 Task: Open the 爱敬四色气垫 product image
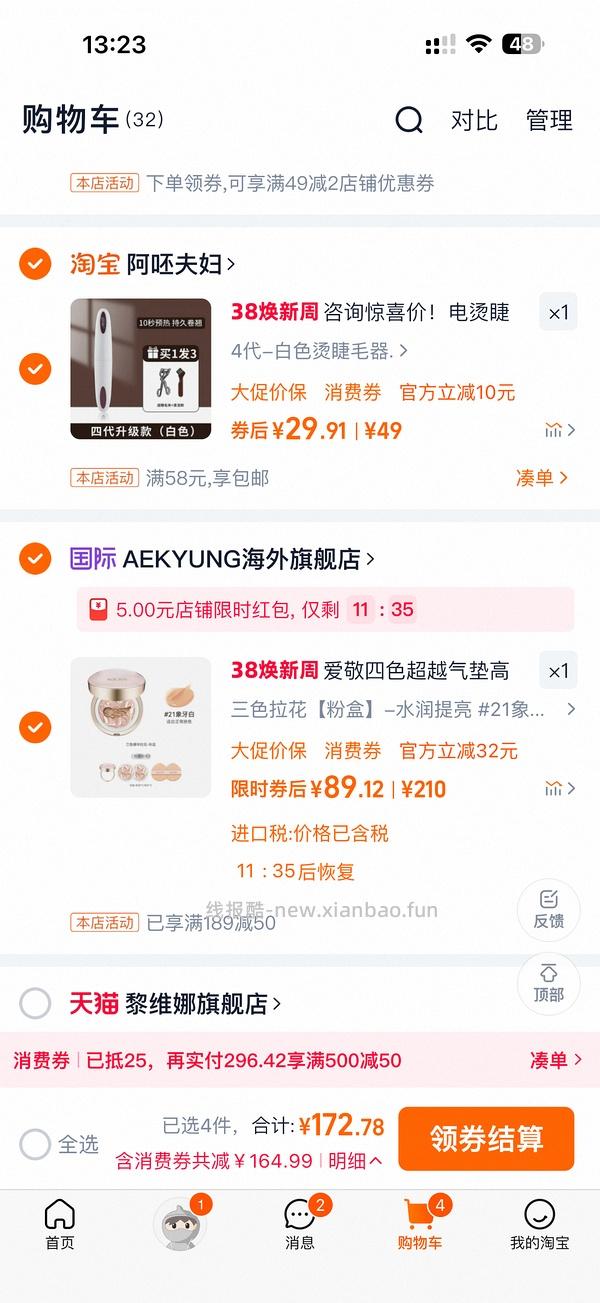click(140, 727)
